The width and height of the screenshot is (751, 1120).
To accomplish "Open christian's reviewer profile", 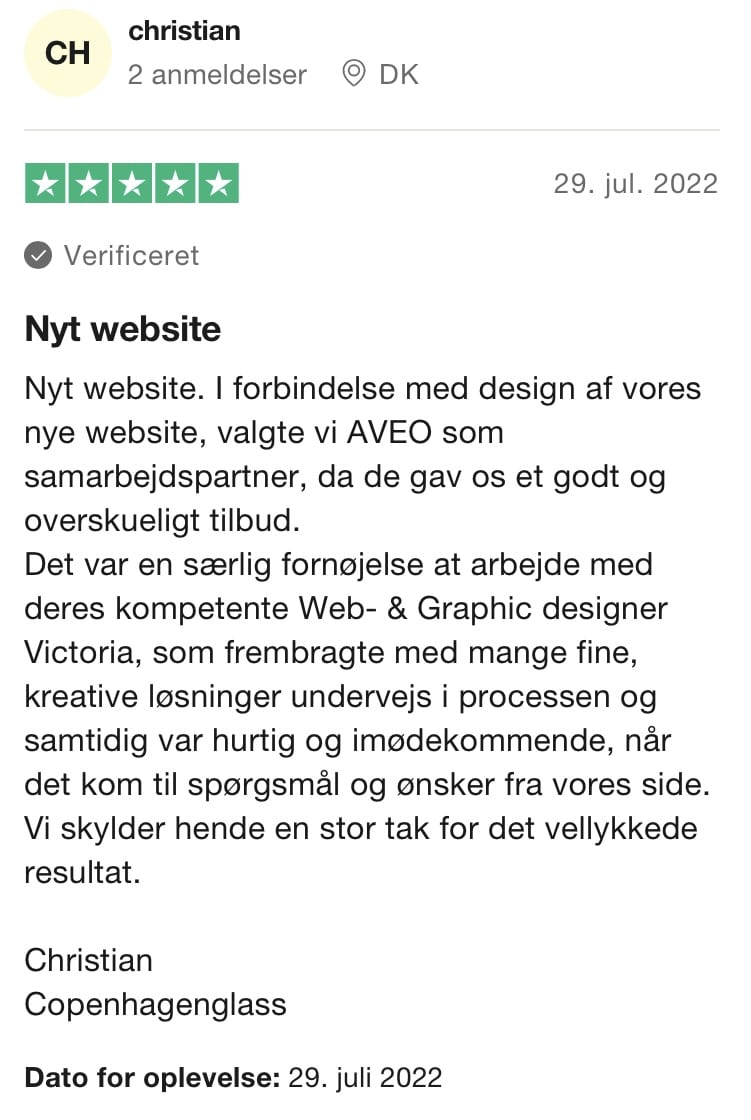I will tap(185, 31).
